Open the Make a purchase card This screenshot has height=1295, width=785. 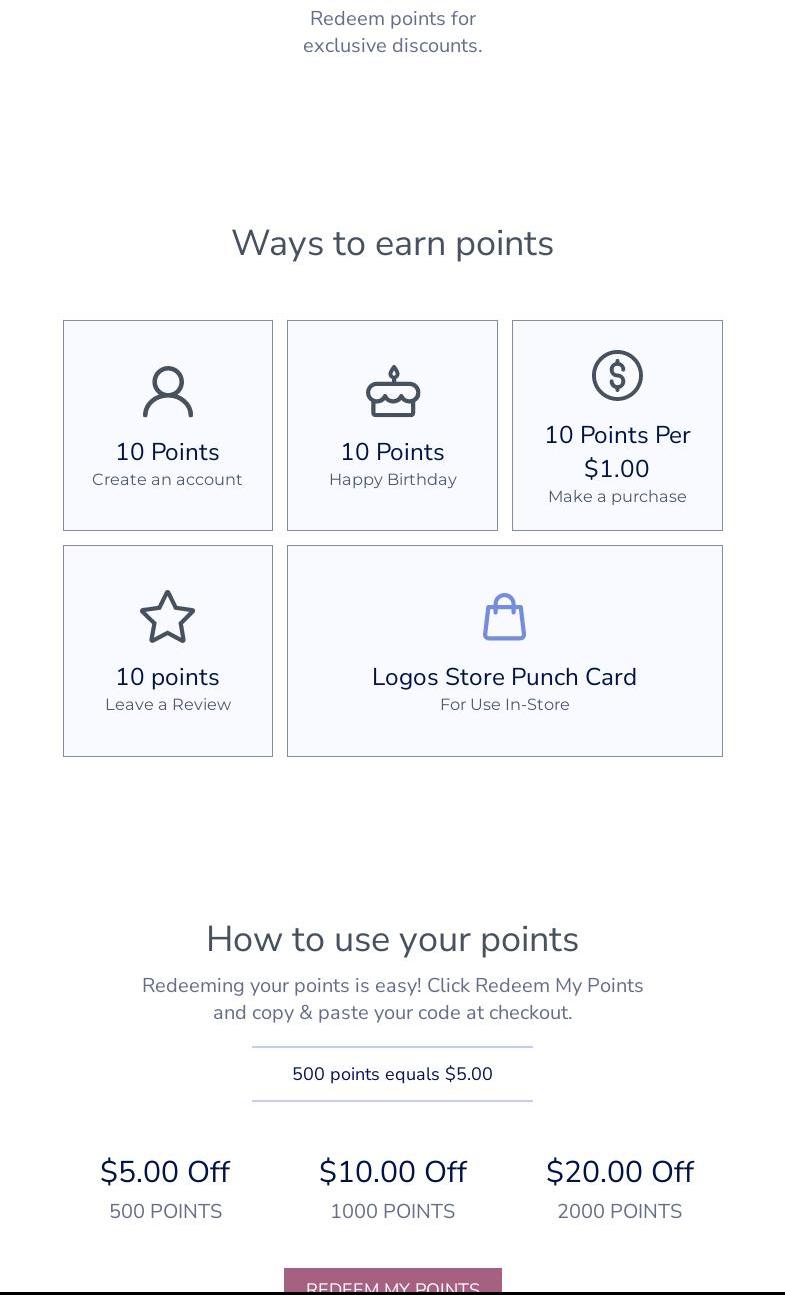(x=617, y=426)
